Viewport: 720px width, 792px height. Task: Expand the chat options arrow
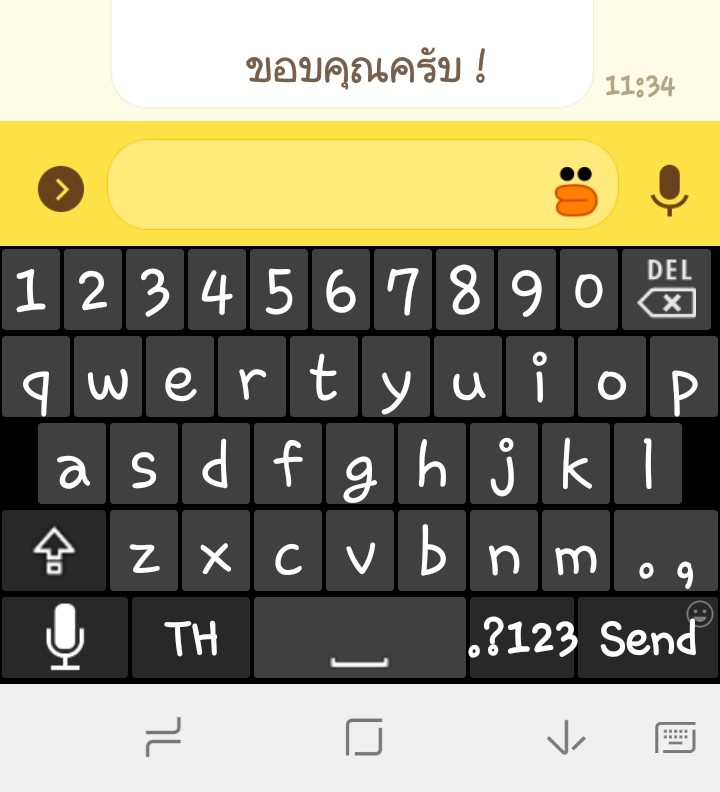61,189
